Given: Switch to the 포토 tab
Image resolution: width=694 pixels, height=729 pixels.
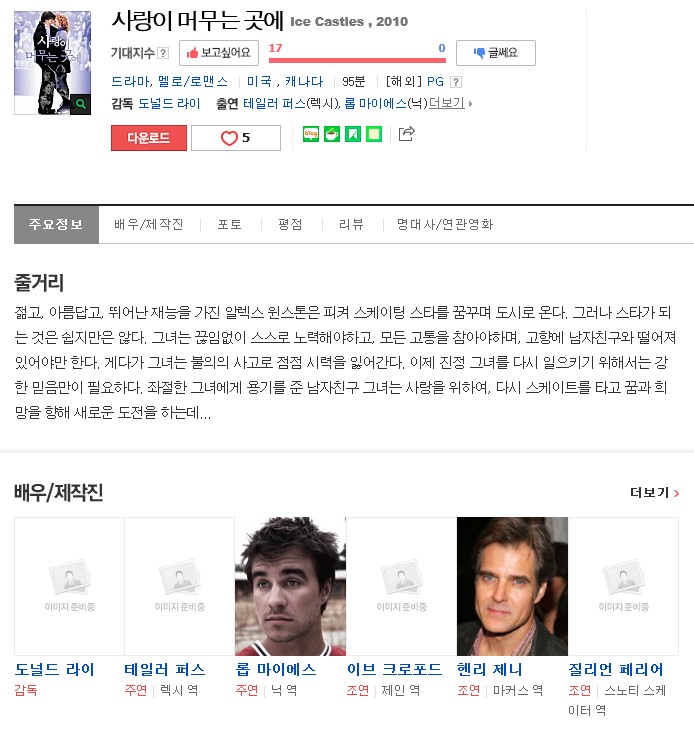Looking at the screenshot, I should pyautogui.click(x=230, y=224).
